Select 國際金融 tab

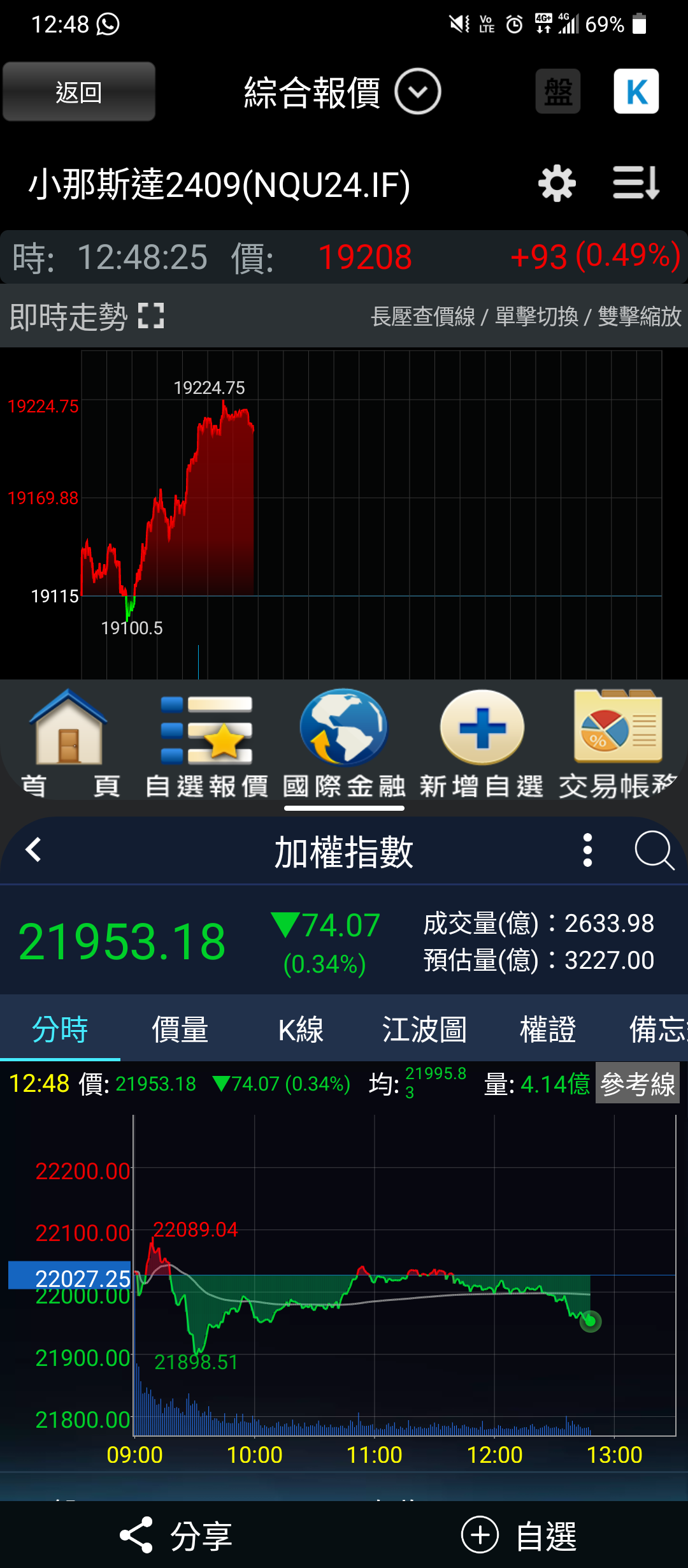tap(344, 744)
